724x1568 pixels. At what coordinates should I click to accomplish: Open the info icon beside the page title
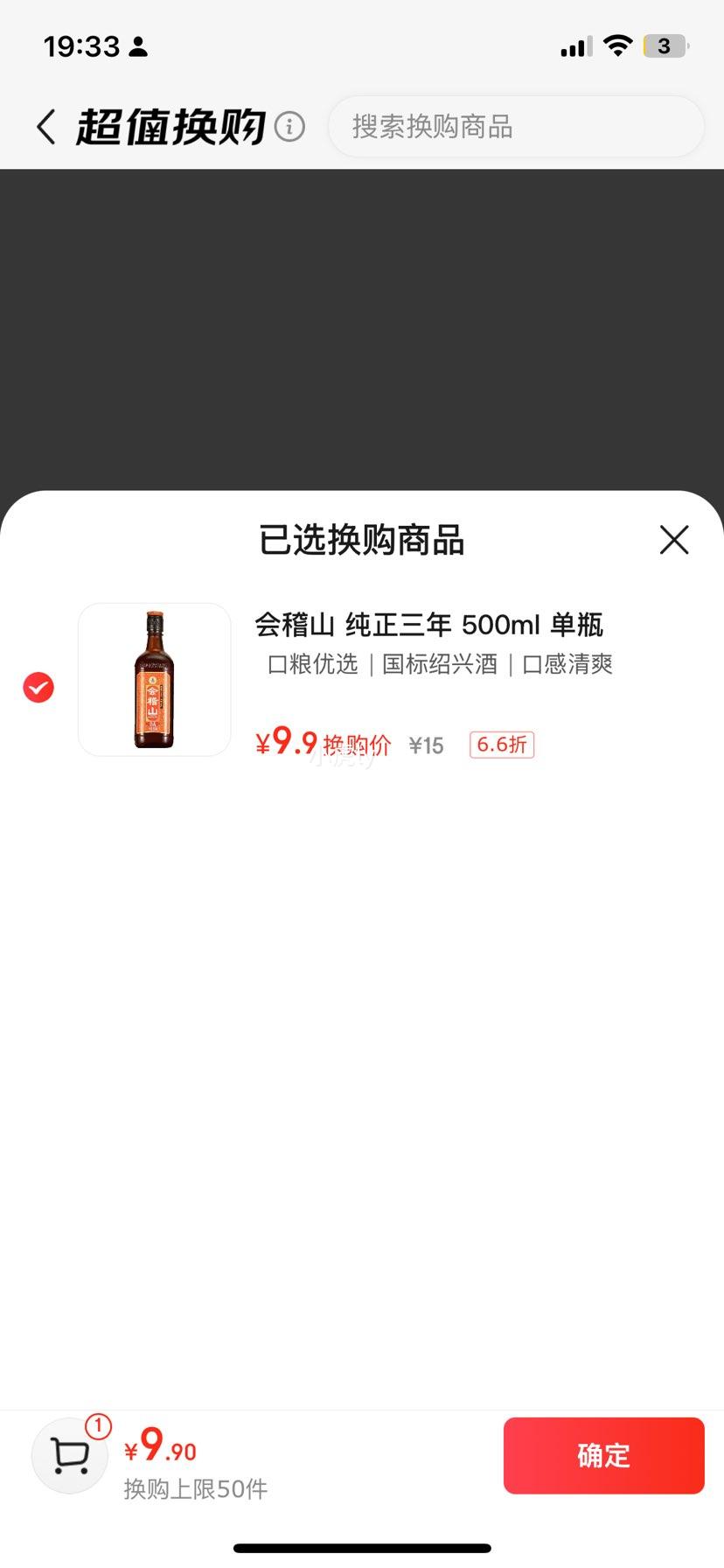pos(289,127)
